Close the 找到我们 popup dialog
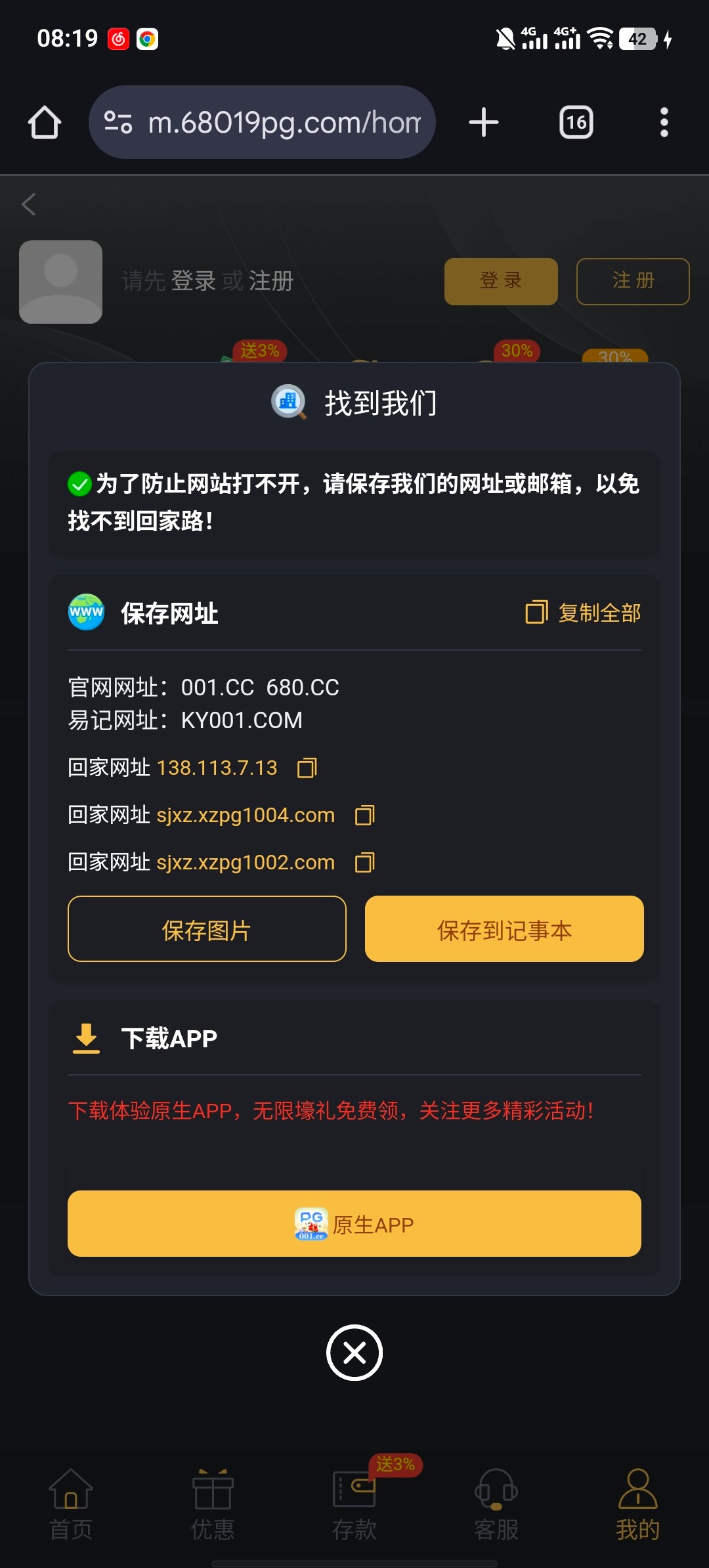This screenshot has height=1568, width=709. (x=354, y=1353)
